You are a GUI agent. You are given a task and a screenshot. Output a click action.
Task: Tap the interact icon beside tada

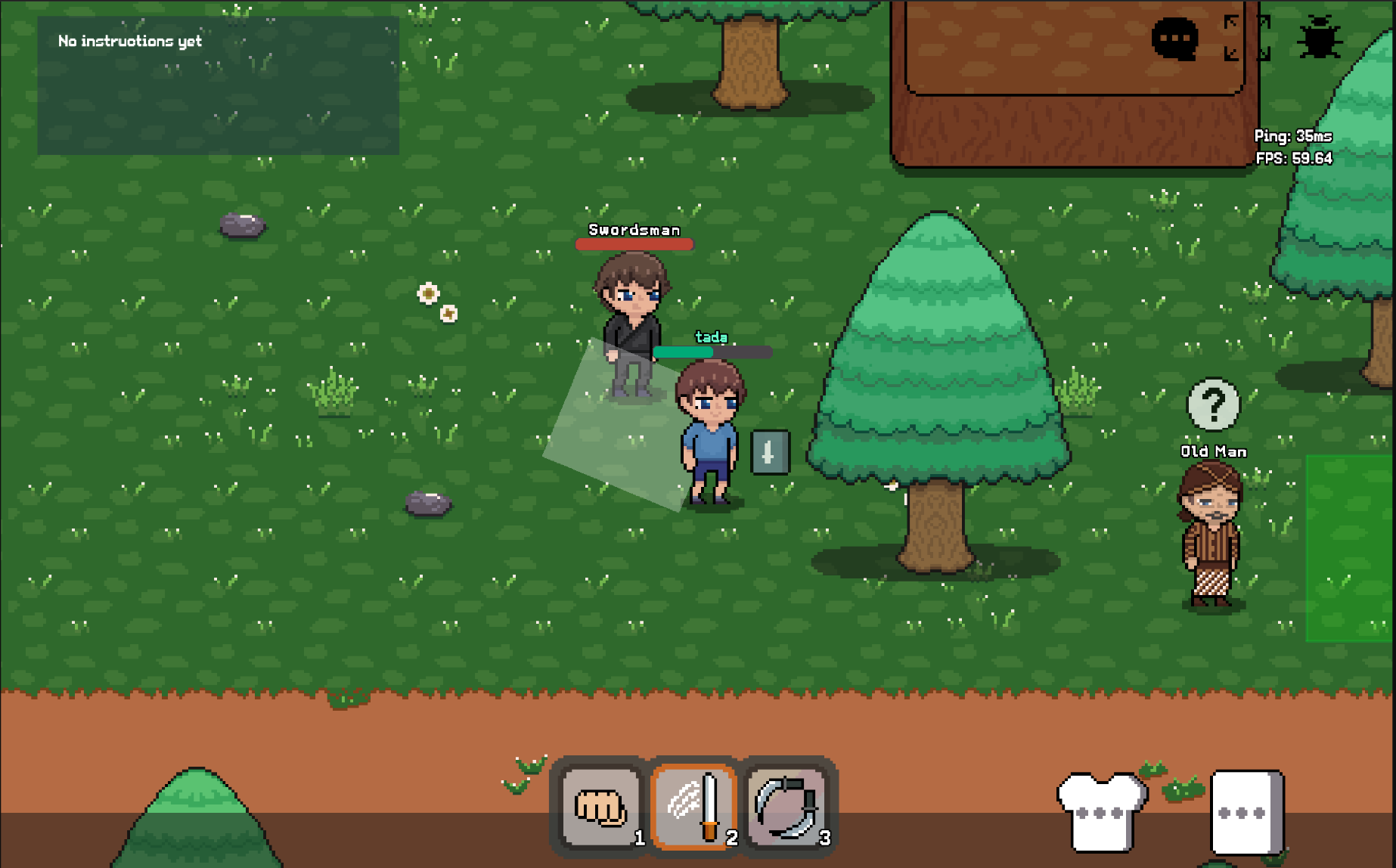769,452
